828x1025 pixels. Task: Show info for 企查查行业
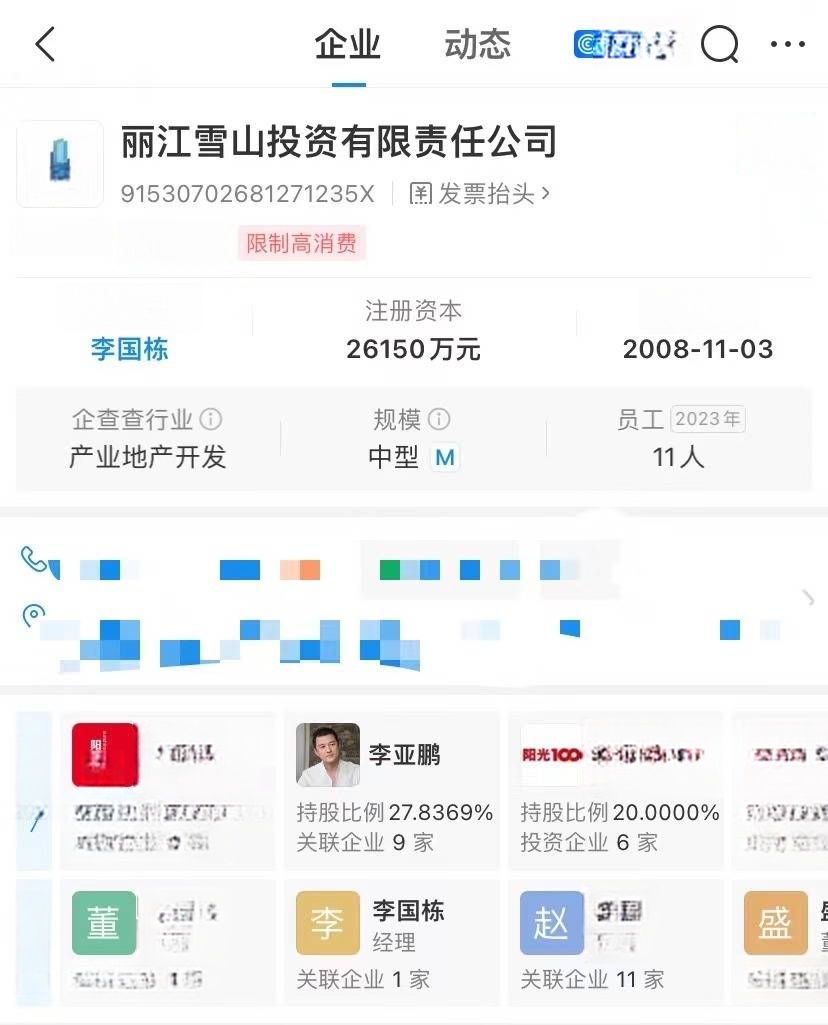(x=211, y=419)
